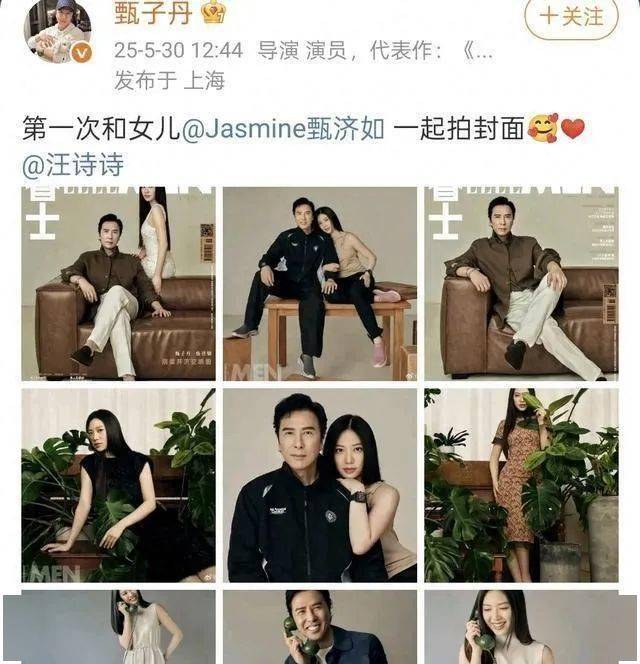Enlarge close-up photo of man in black jacket

(x=319, y=485)
